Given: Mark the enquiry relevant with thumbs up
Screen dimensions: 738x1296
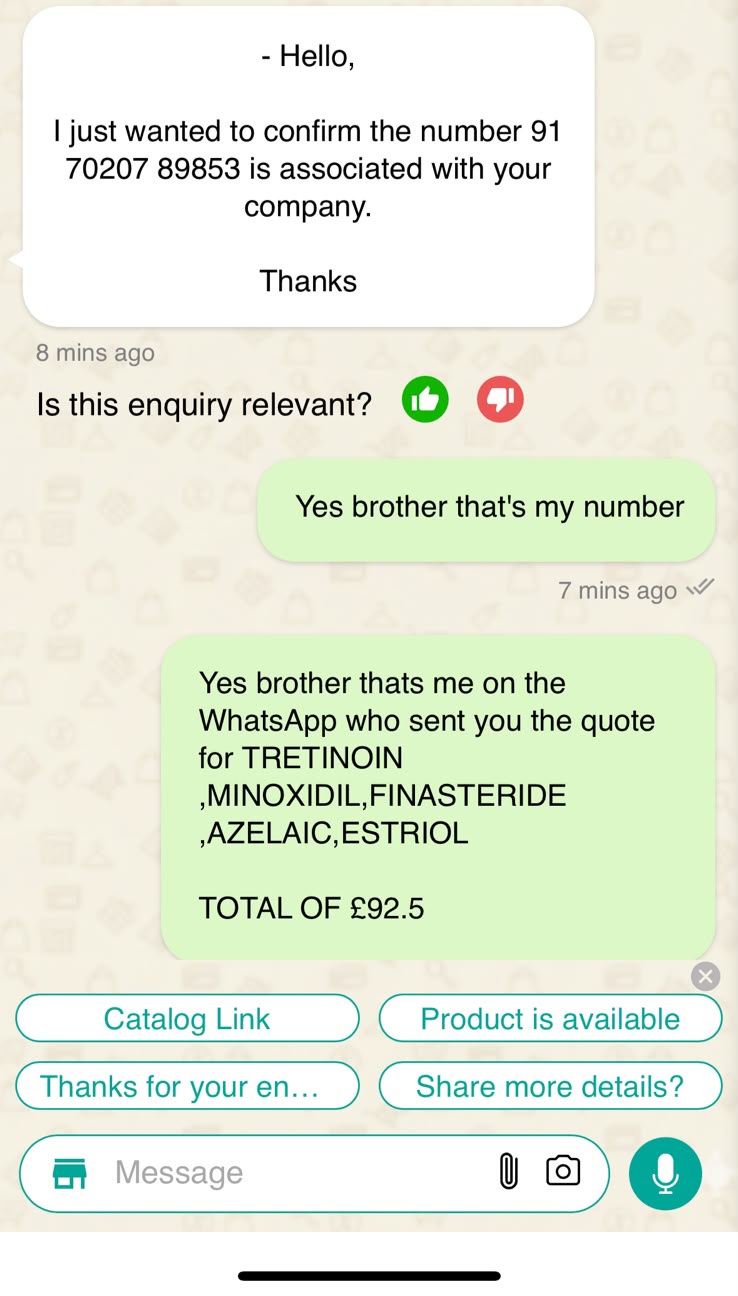Looking at the screenshot, I should 425,401.
